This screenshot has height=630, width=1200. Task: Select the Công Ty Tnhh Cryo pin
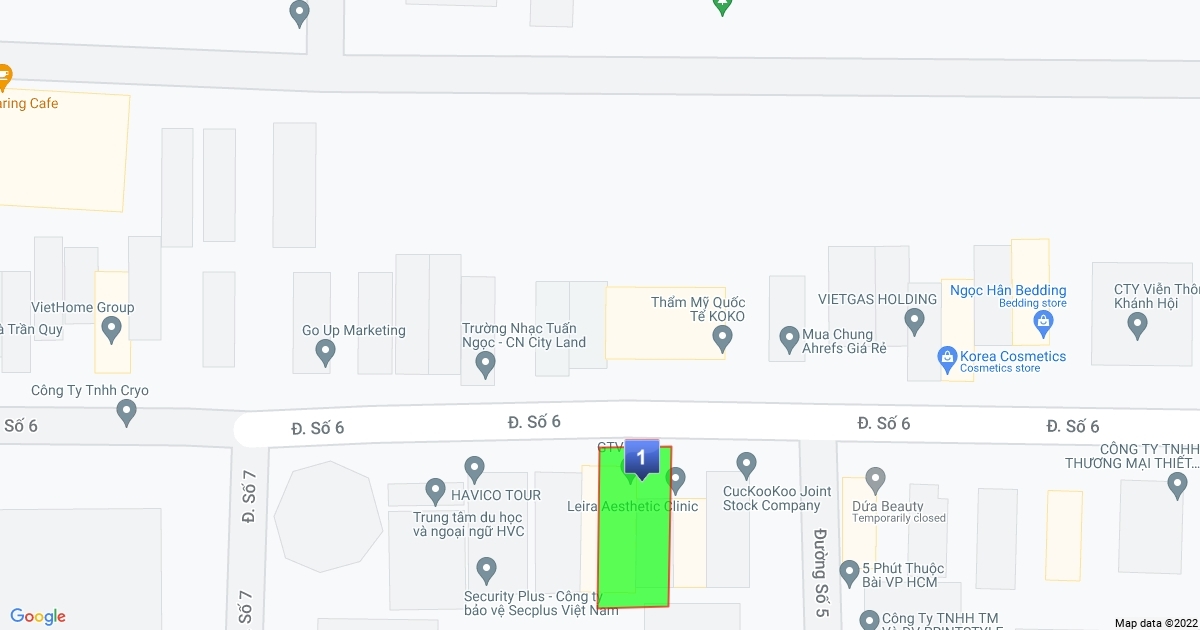[x=126, y=411]
